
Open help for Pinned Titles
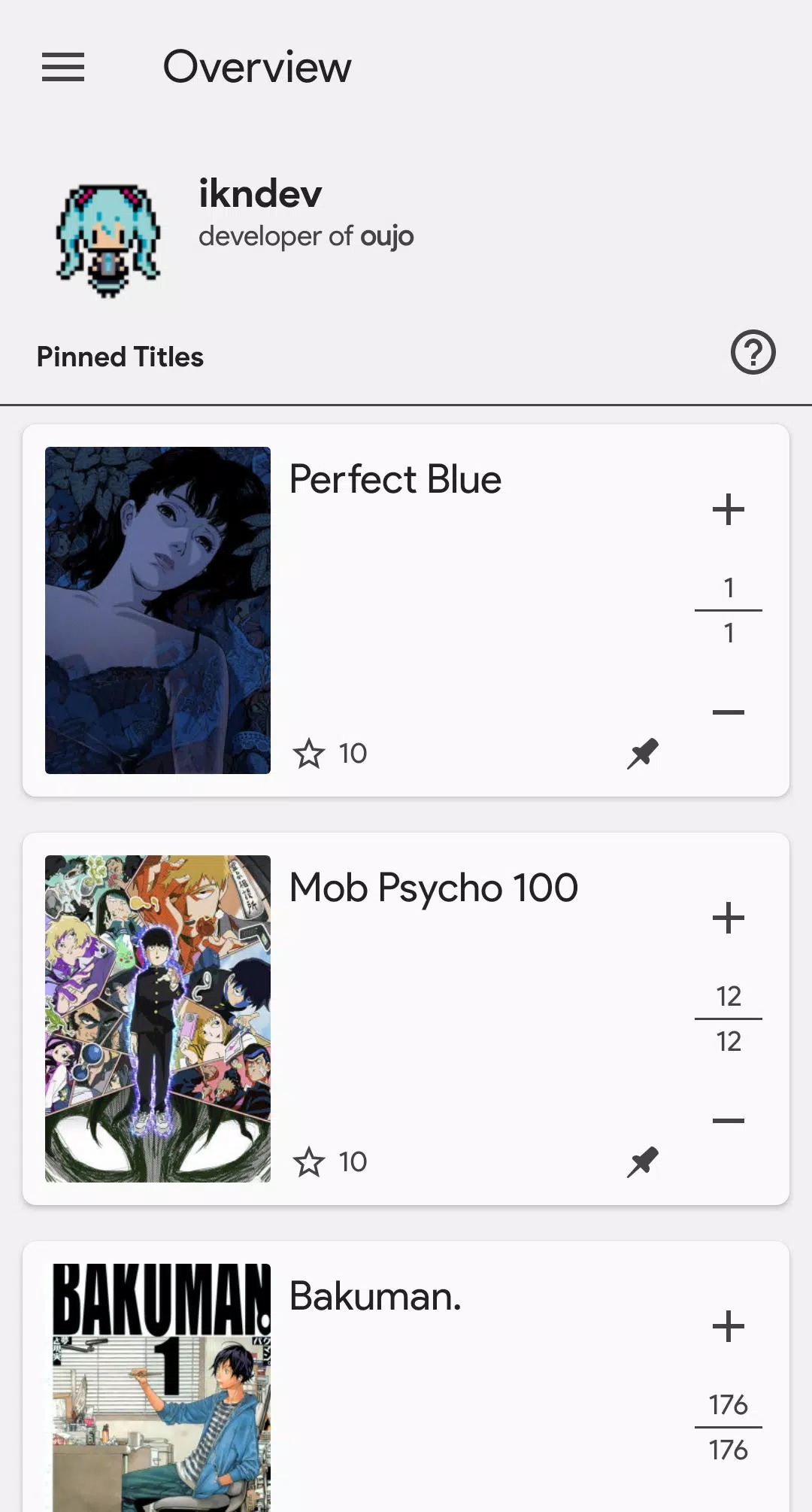pyautogui.click(x=753, y=352)
